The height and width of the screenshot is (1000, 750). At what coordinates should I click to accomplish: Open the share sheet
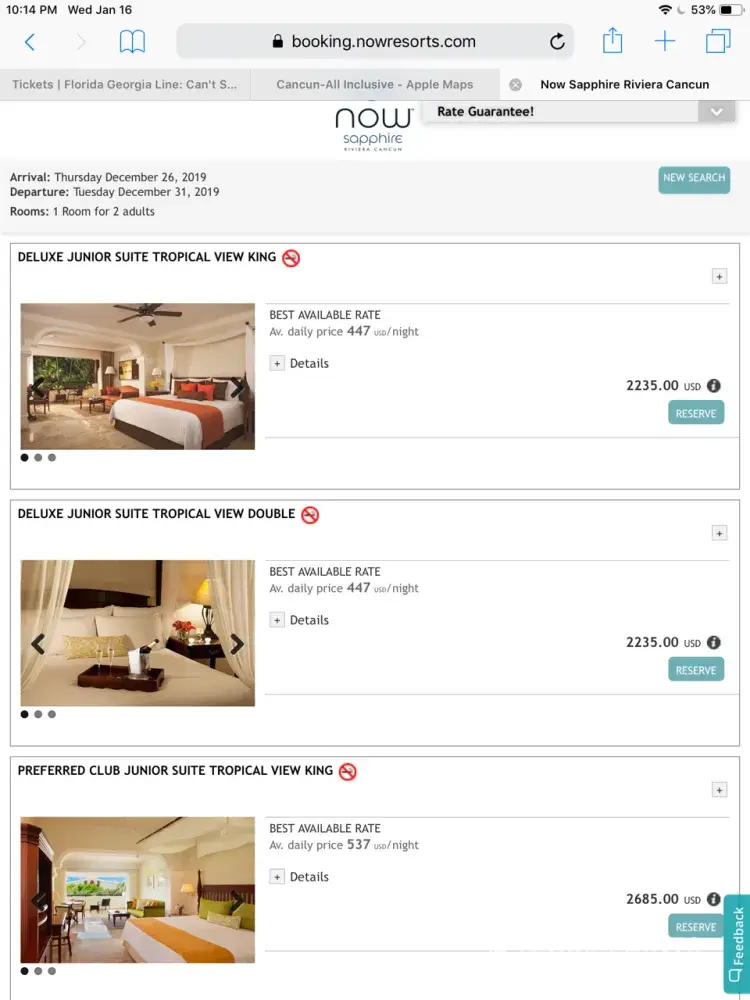point(612,42)
